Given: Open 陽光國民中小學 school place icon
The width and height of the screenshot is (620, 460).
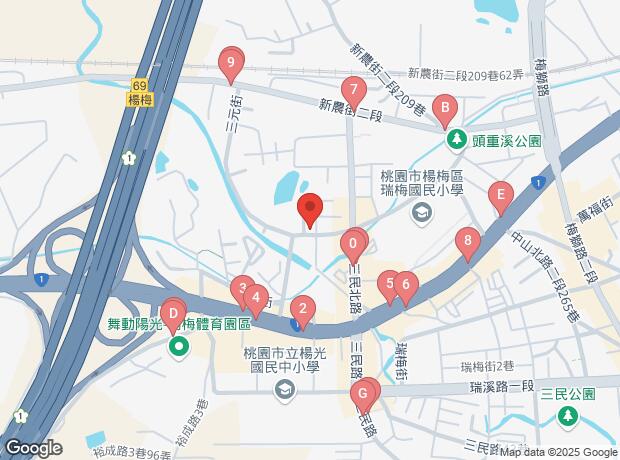Looking at the screenshot, I should tap(286, 389).
